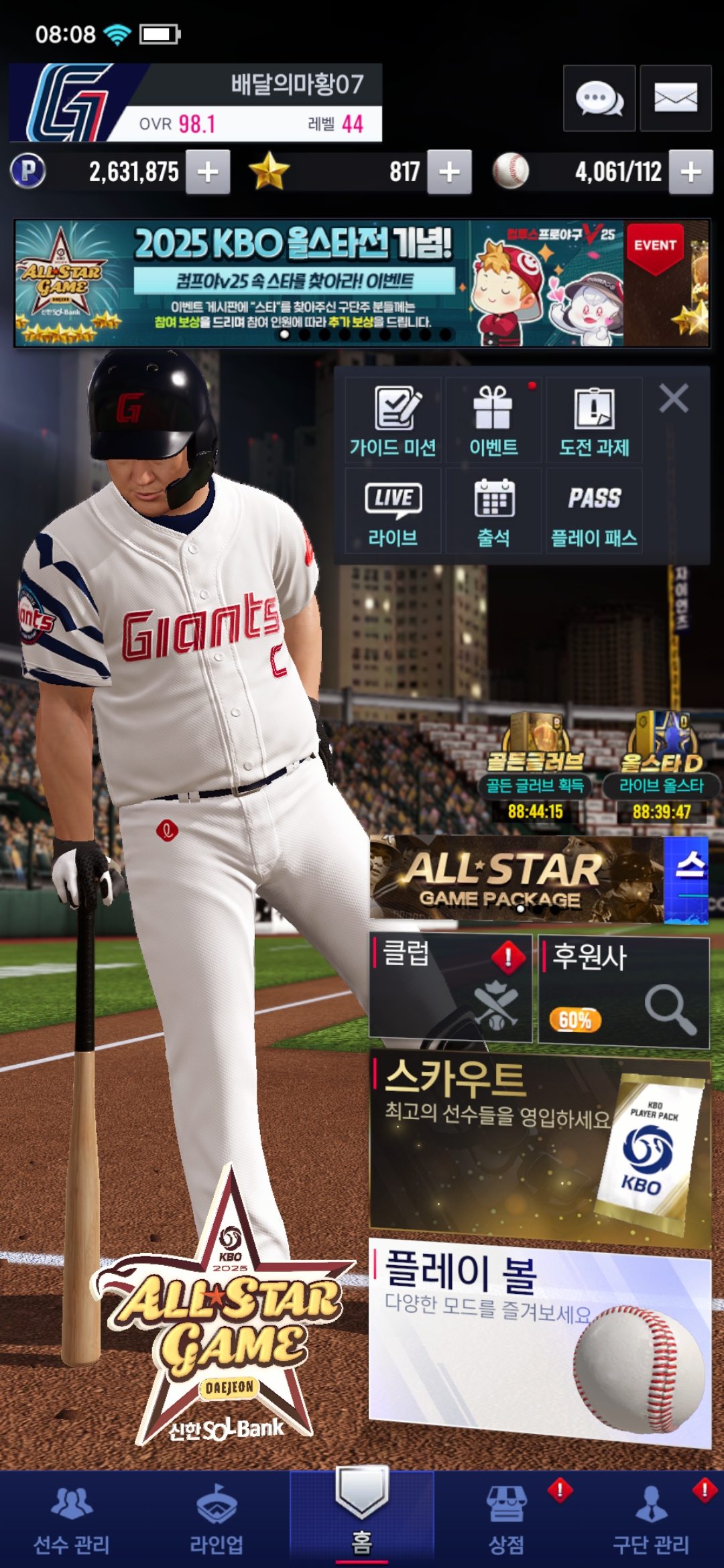The image size is (724, 1568).
Task: Open the 2025 KBO All-Star event banner
Action: (x=362, y=283)
